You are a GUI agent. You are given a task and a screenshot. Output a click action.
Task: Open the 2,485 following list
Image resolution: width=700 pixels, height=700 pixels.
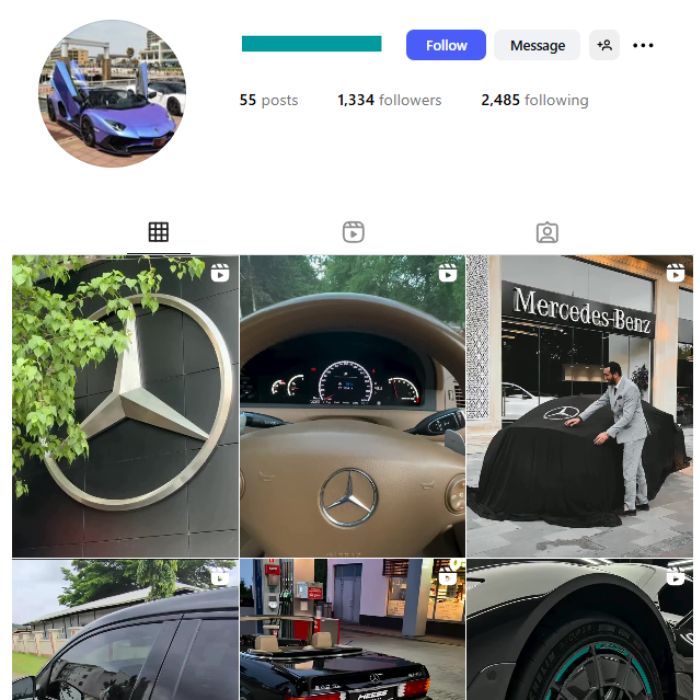click(x=534, y=100)
